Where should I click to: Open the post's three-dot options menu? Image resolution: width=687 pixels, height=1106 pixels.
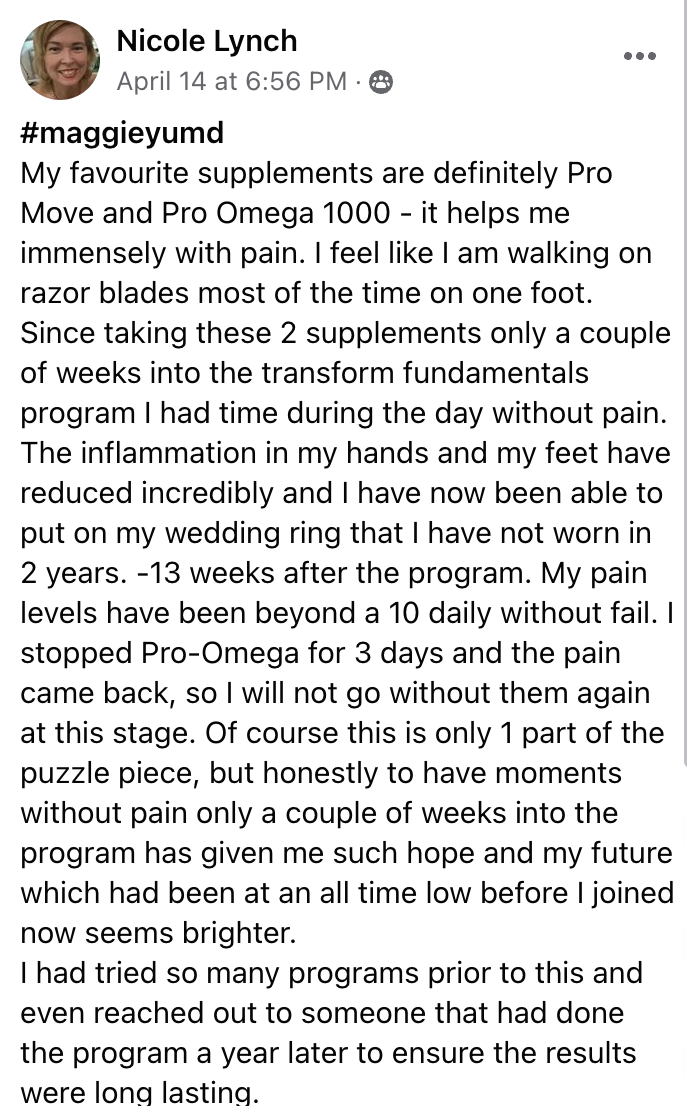(639, 56)
